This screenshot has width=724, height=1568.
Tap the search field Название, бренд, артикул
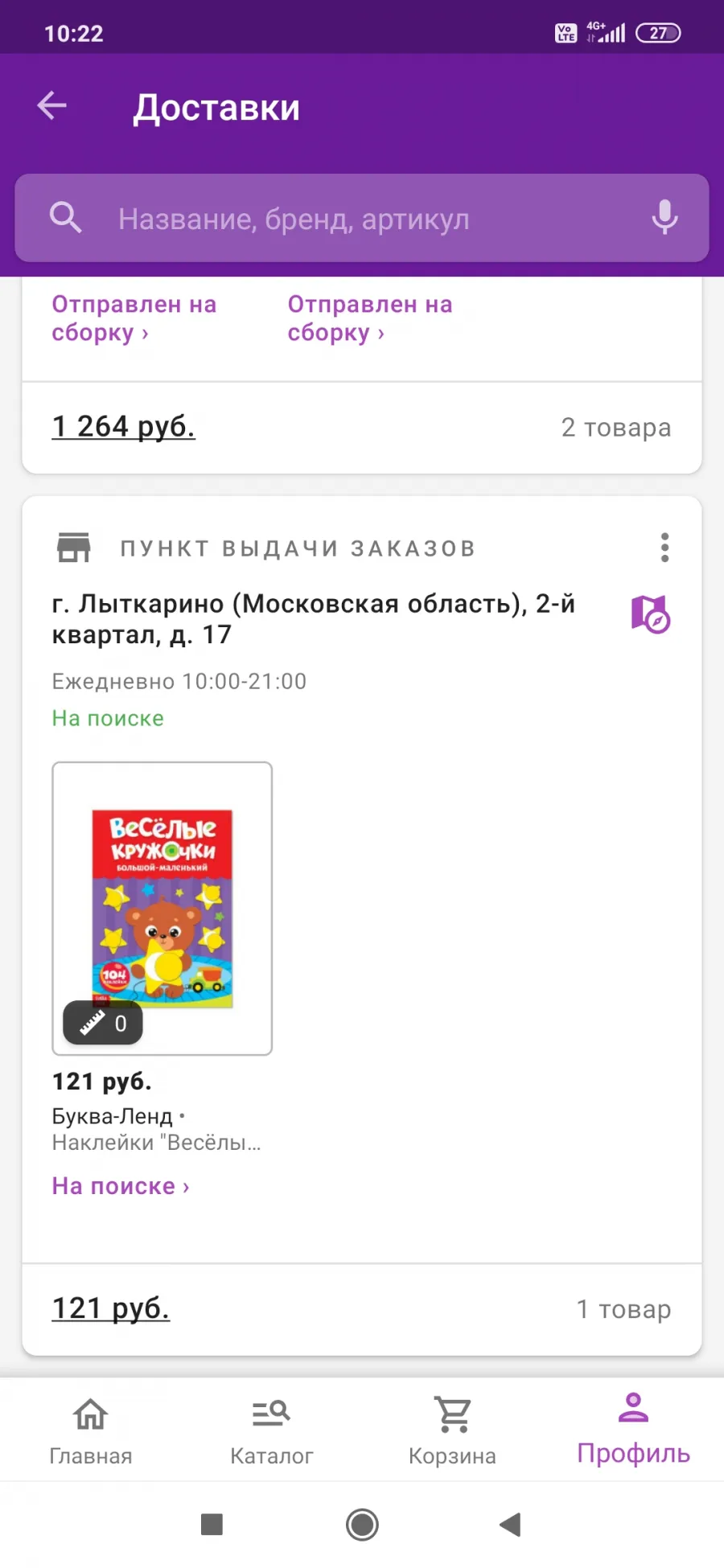pyautogui.click(x=362, y=218)
